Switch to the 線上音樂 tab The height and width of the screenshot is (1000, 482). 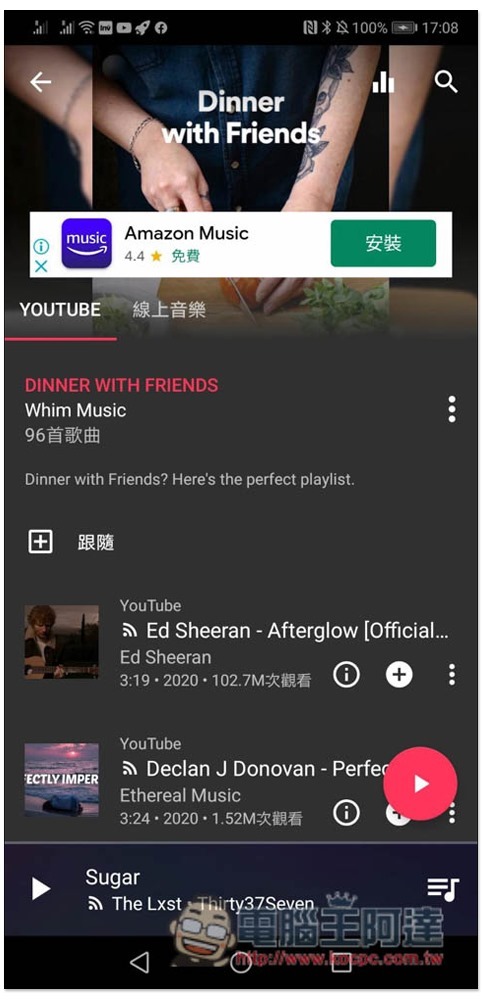(169, 311)
